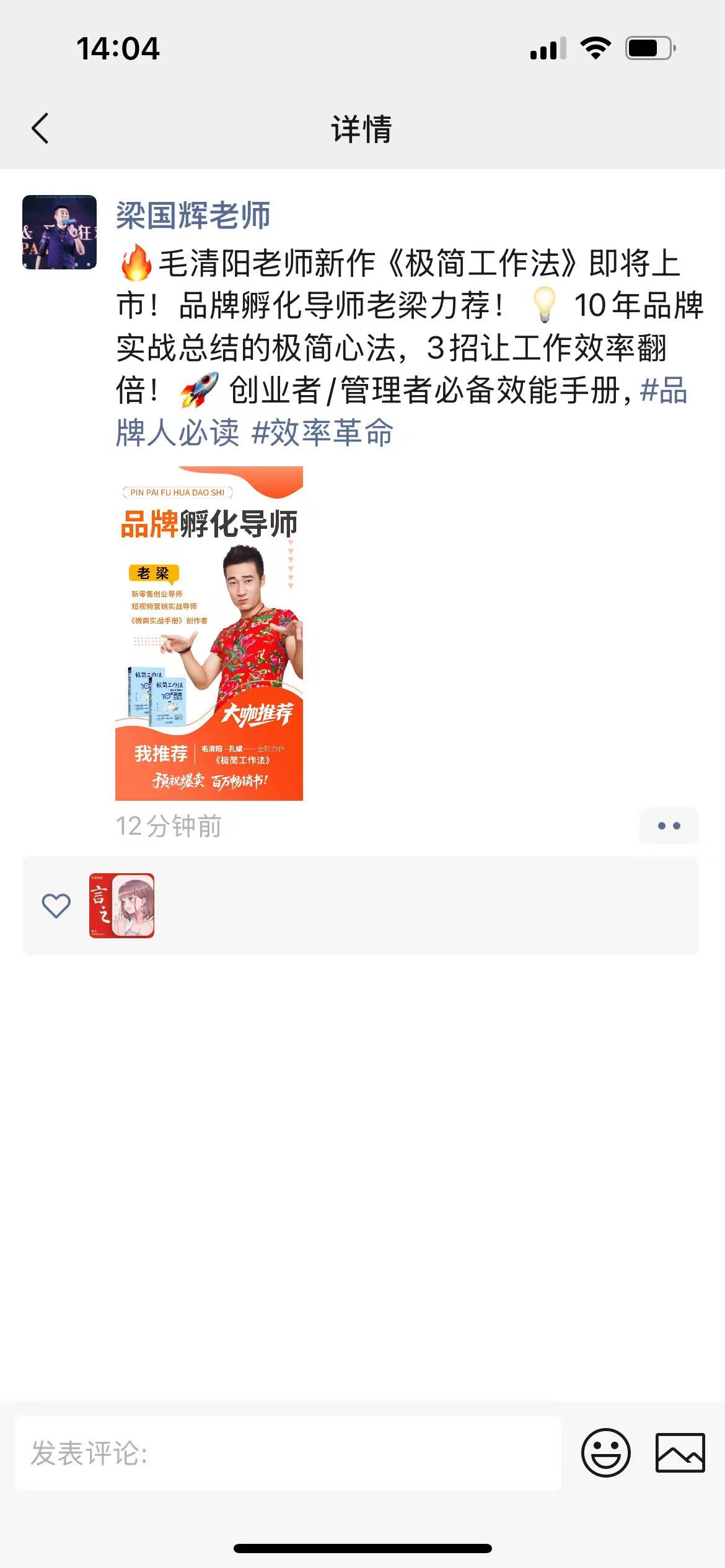
Task: Open the profile of the user who liked
Action: click(x=121, y=905)
